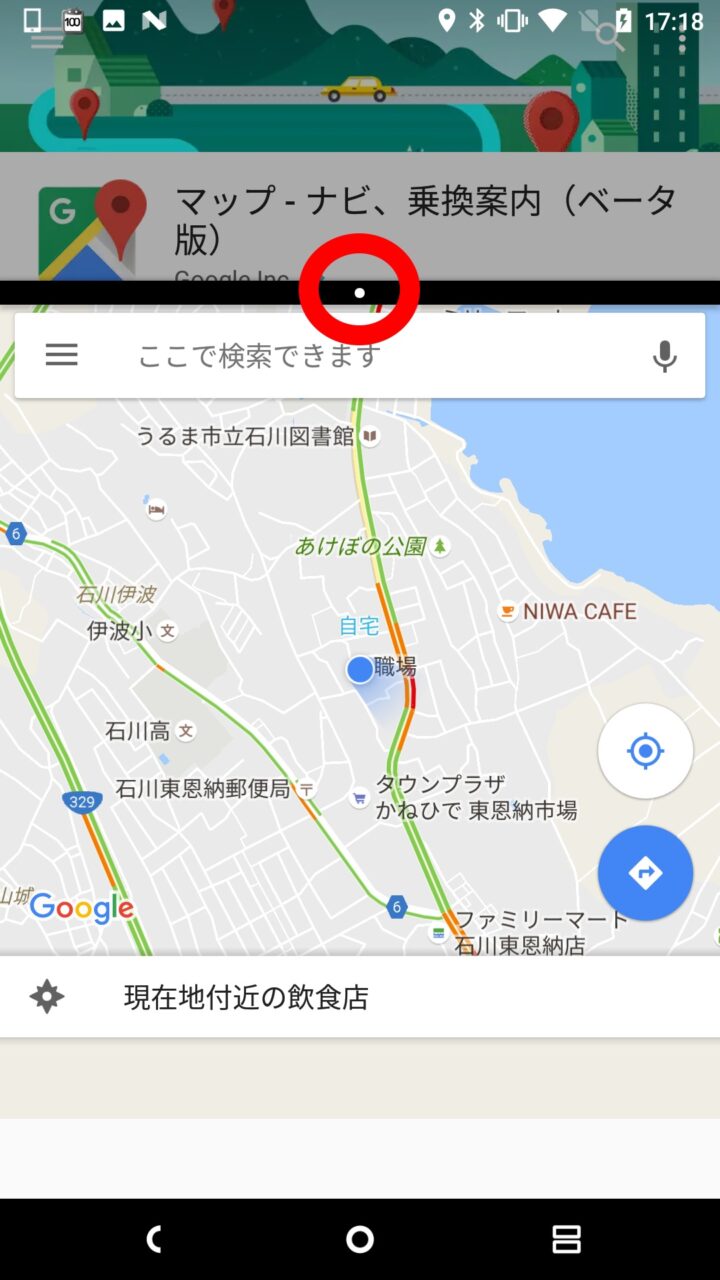The image size is (720, 1280).
Task: Select NIWA CAFE on the map
Action: click(578, 611)
